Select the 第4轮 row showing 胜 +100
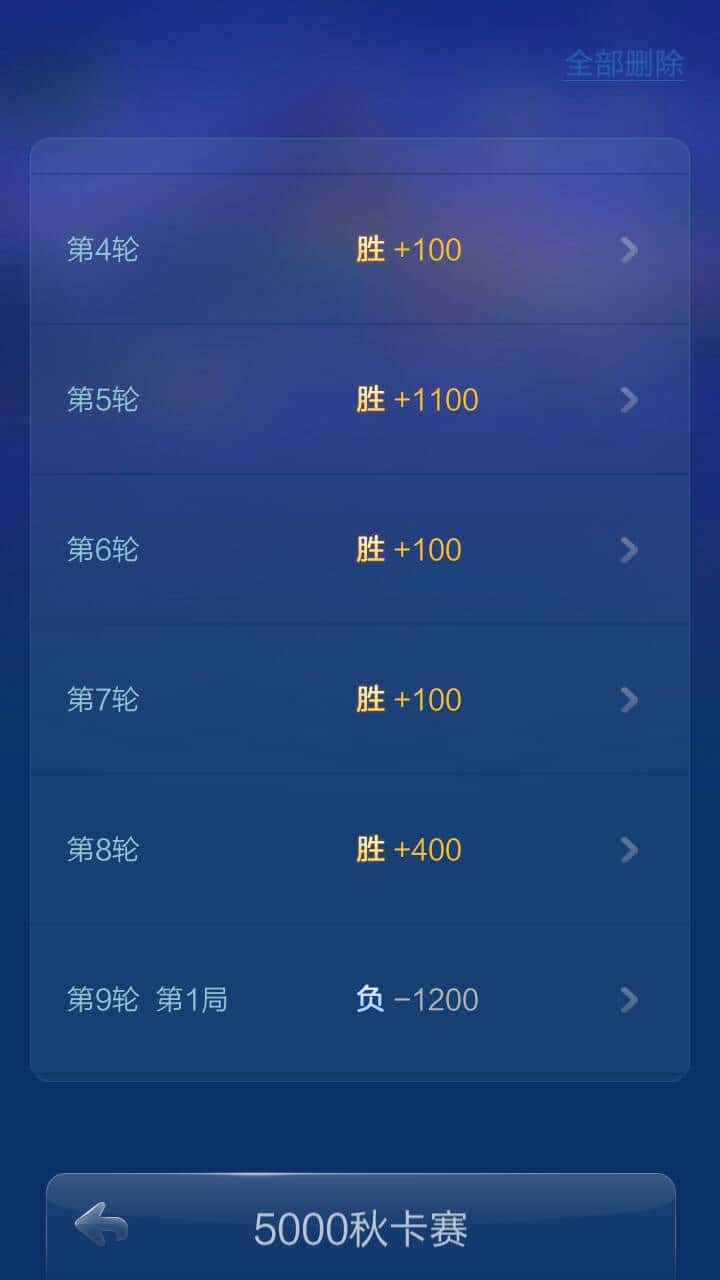720x1280 pixels. [360, 249]
